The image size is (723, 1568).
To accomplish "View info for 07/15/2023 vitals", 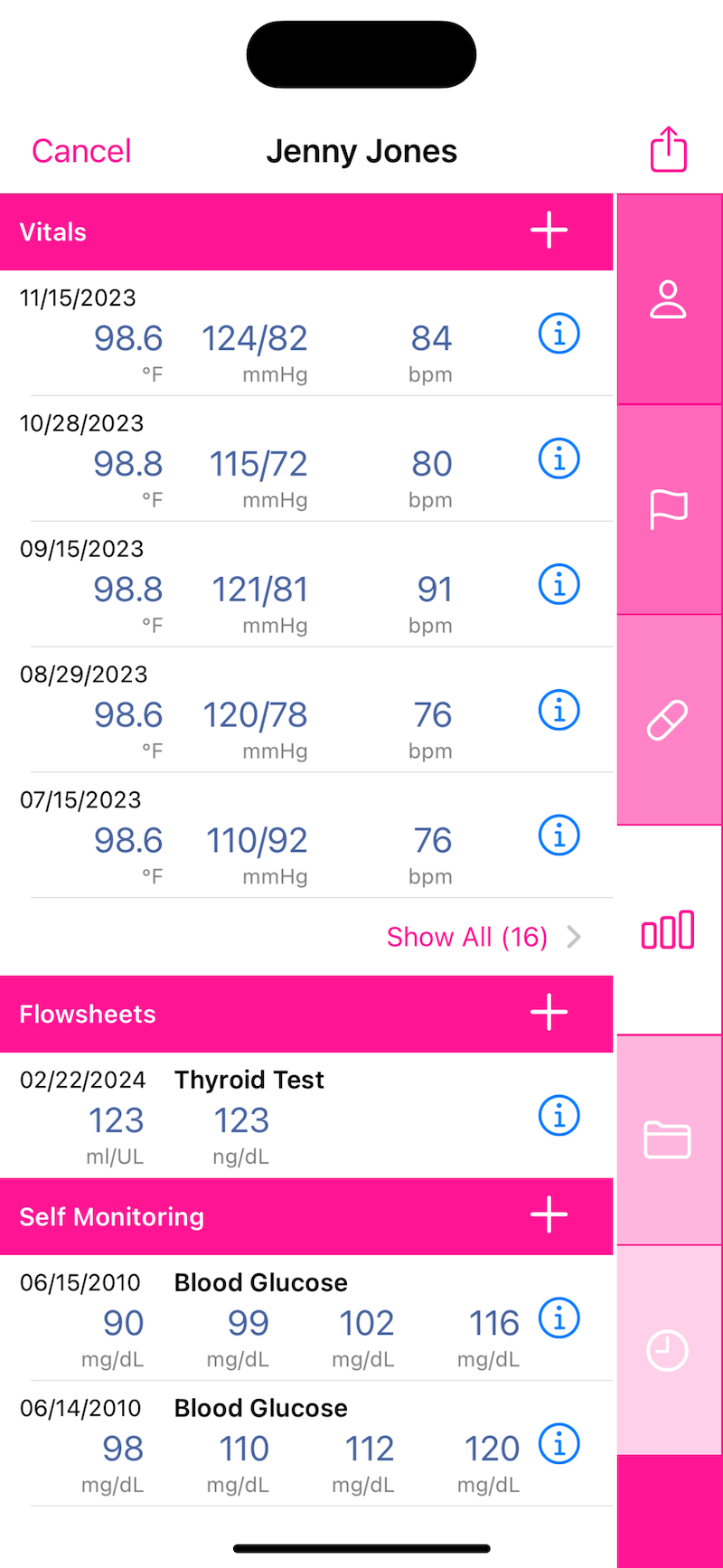I will point(559,836).
